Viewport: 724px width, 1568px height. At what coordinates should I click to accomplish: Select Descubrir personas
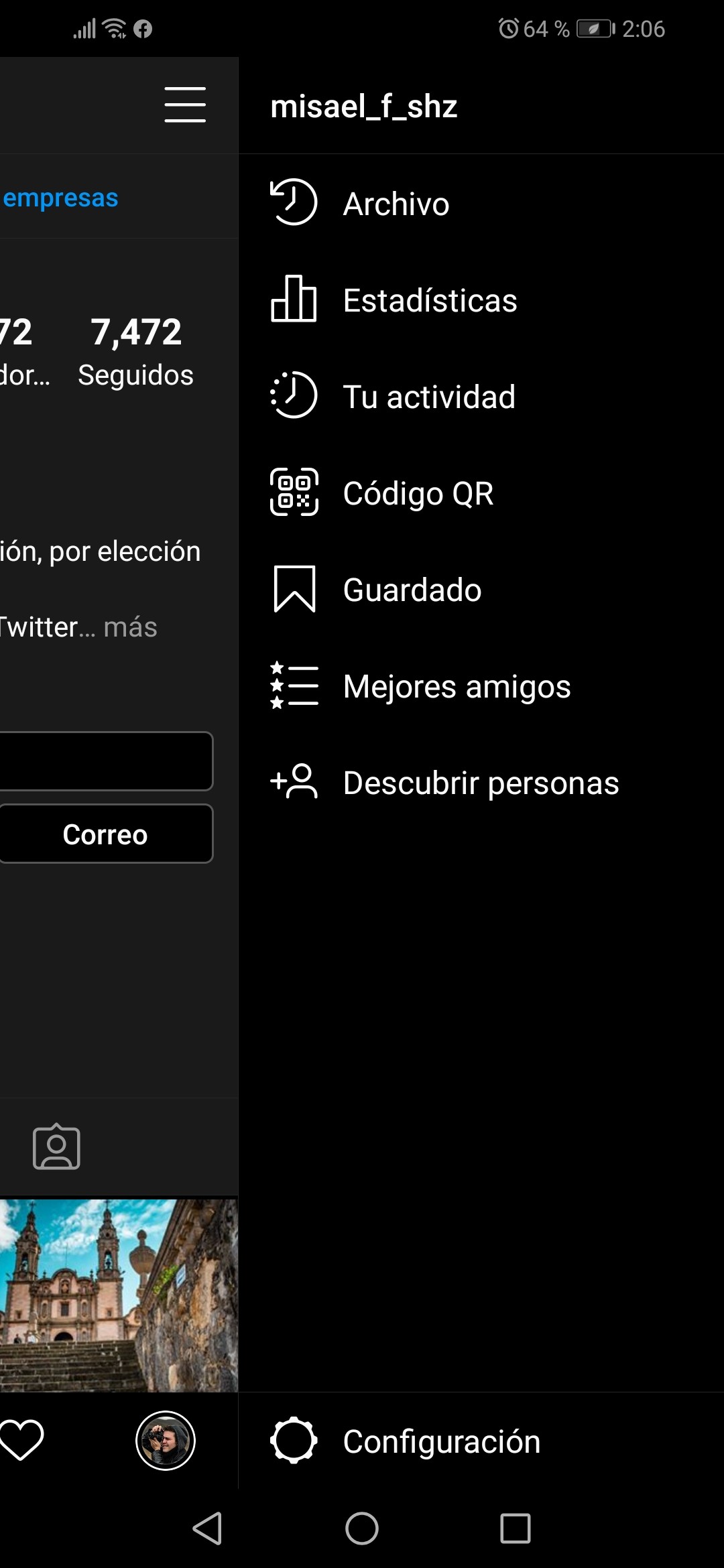(481, 782)
